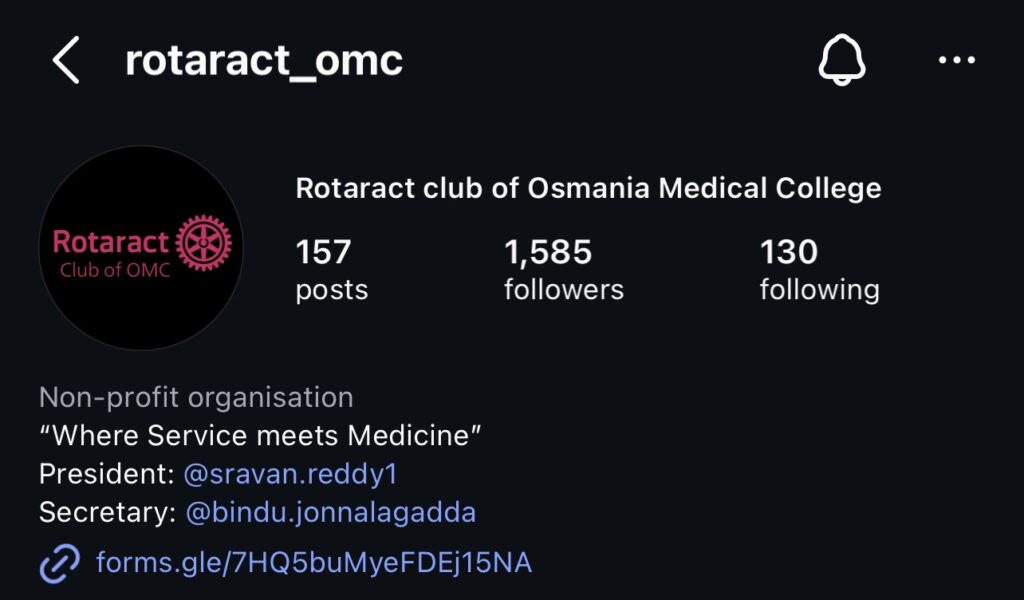The width and height of the screenshot is (1024, 600).
Task: Tap the Rotaract Club of OMC profile picture
Action: (141, 248)
